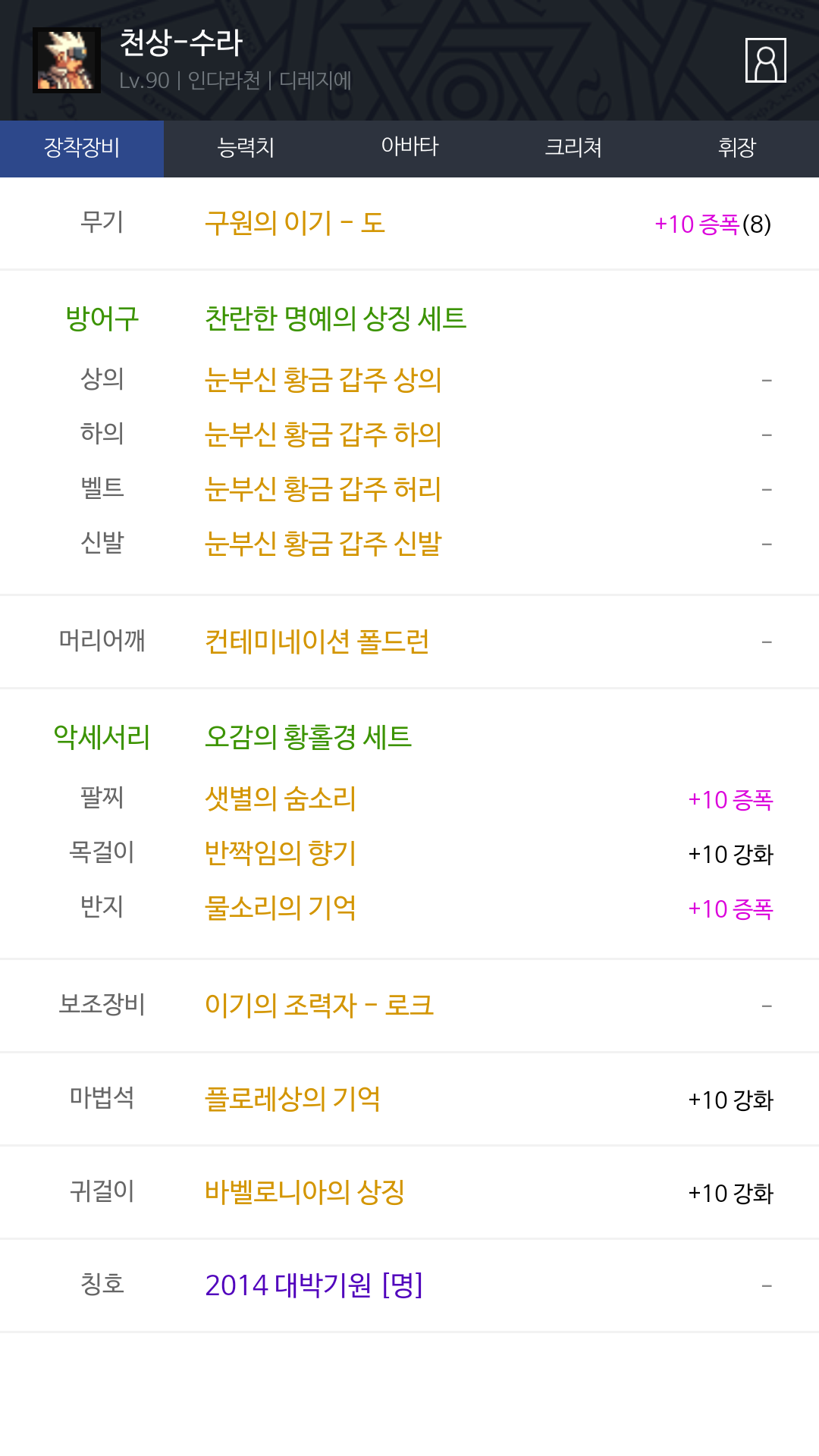Open weapon item 구원의 이기 - 도
The height and width of the screenshot is (1456, 819).
(295, 224)
